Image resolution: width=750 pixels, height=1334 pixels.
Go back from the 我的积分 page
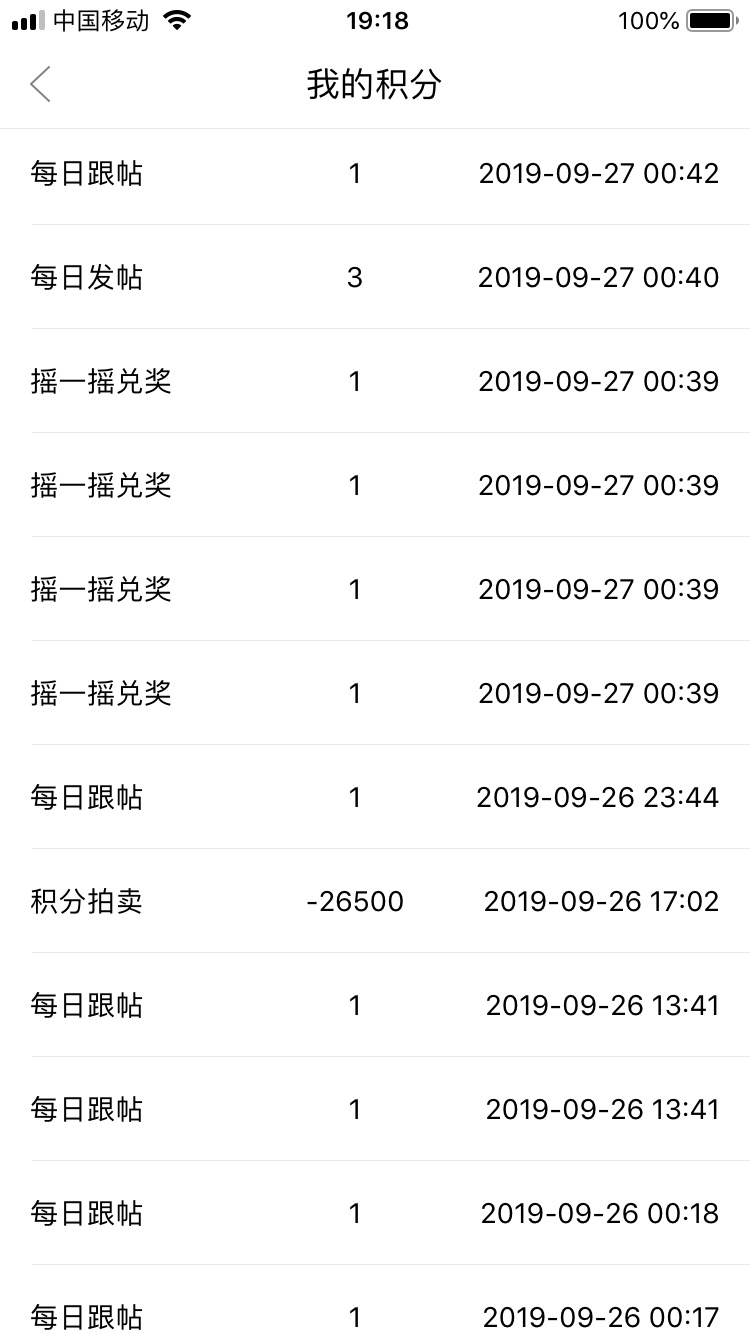(x=40, y=85)
